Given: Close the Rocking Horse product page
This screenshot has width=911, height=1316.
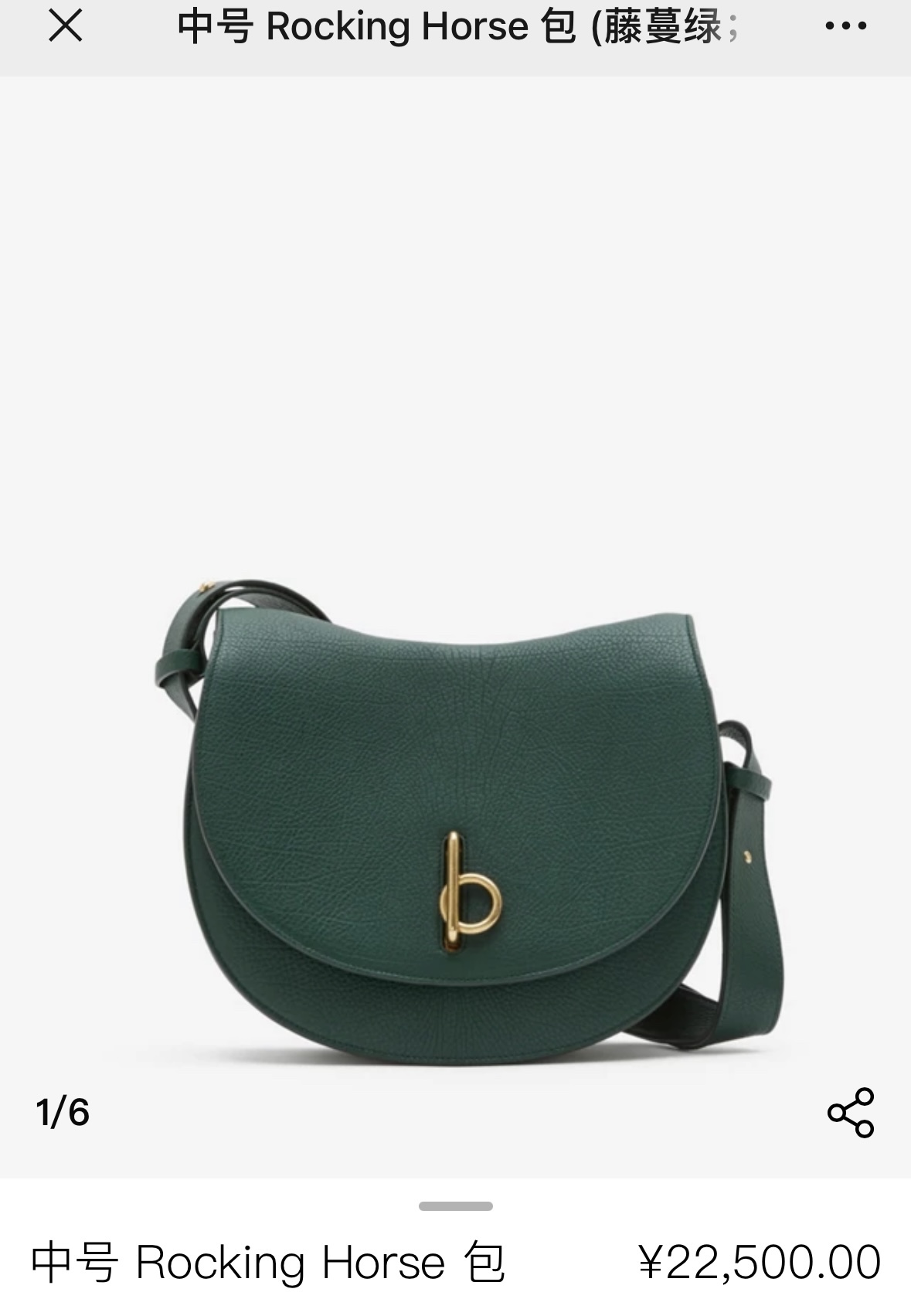Looking at the screenshot, I should [x=66, y=26].
